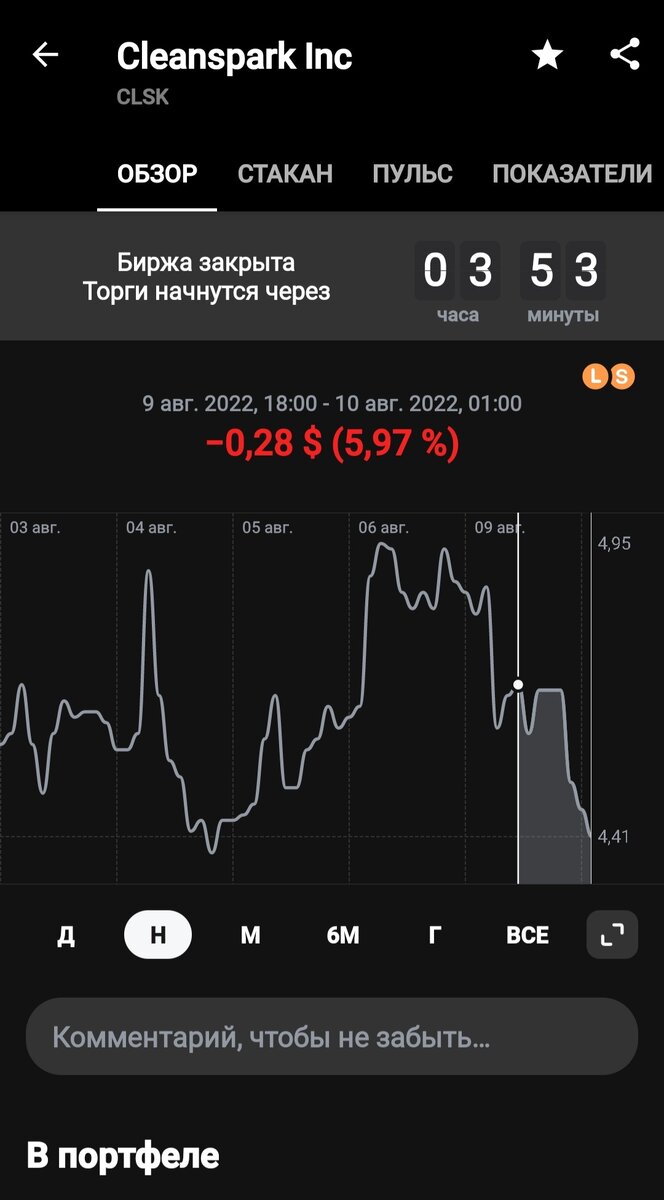Share the Cleanspark Inc stock page
Screen dimensions: 664x1200
coord(625,55)
